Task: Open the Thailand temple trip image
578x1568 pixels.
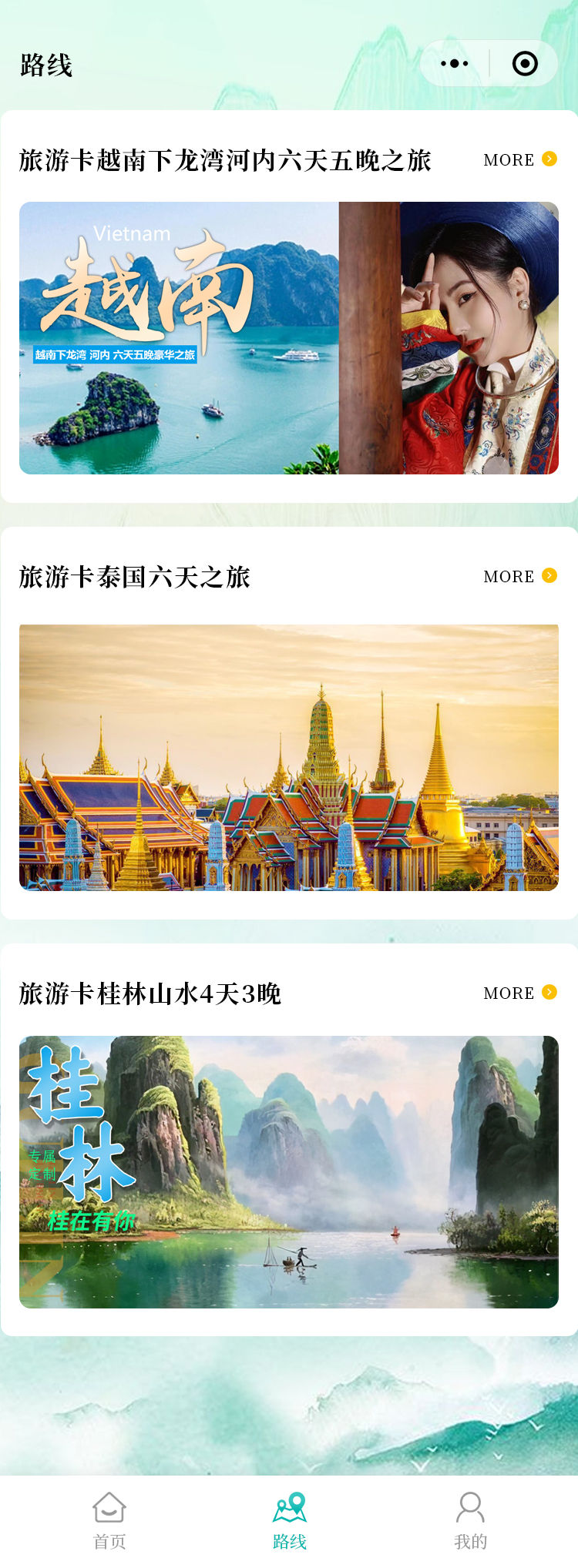Action: pyautogui.click(x=289, y=757)
